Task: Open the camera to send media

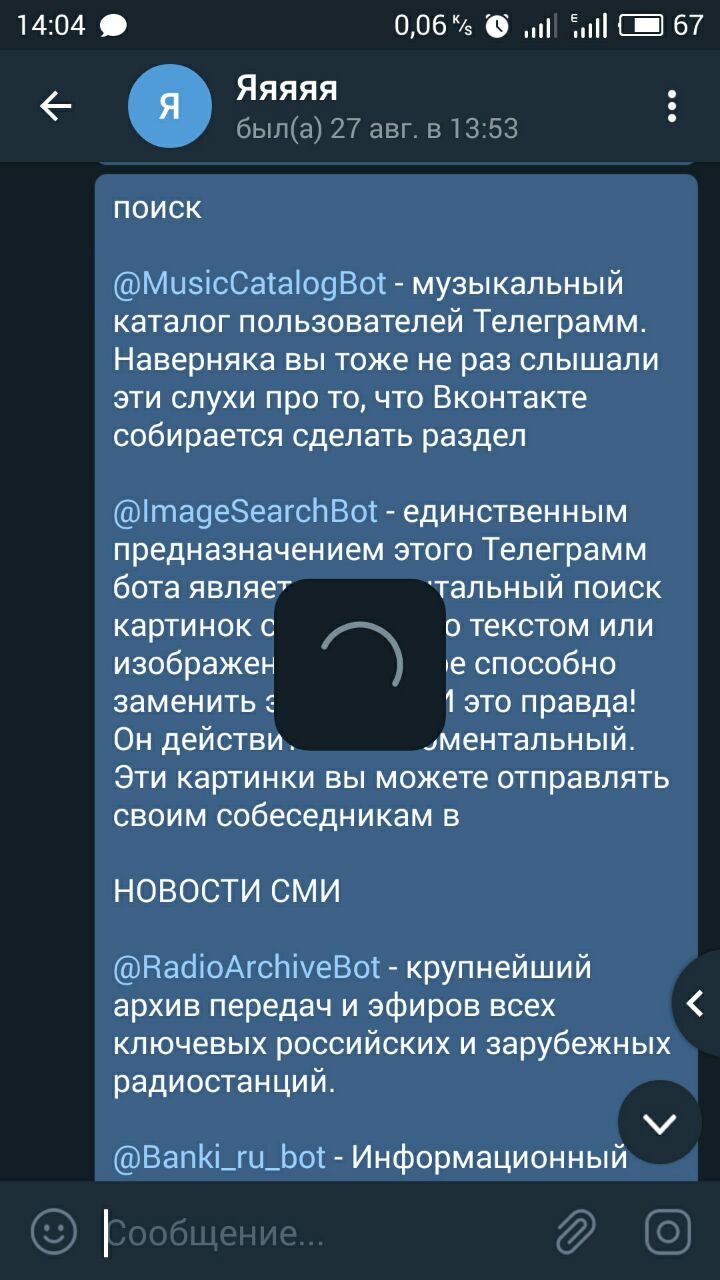Action: [x=667, y=1232]
